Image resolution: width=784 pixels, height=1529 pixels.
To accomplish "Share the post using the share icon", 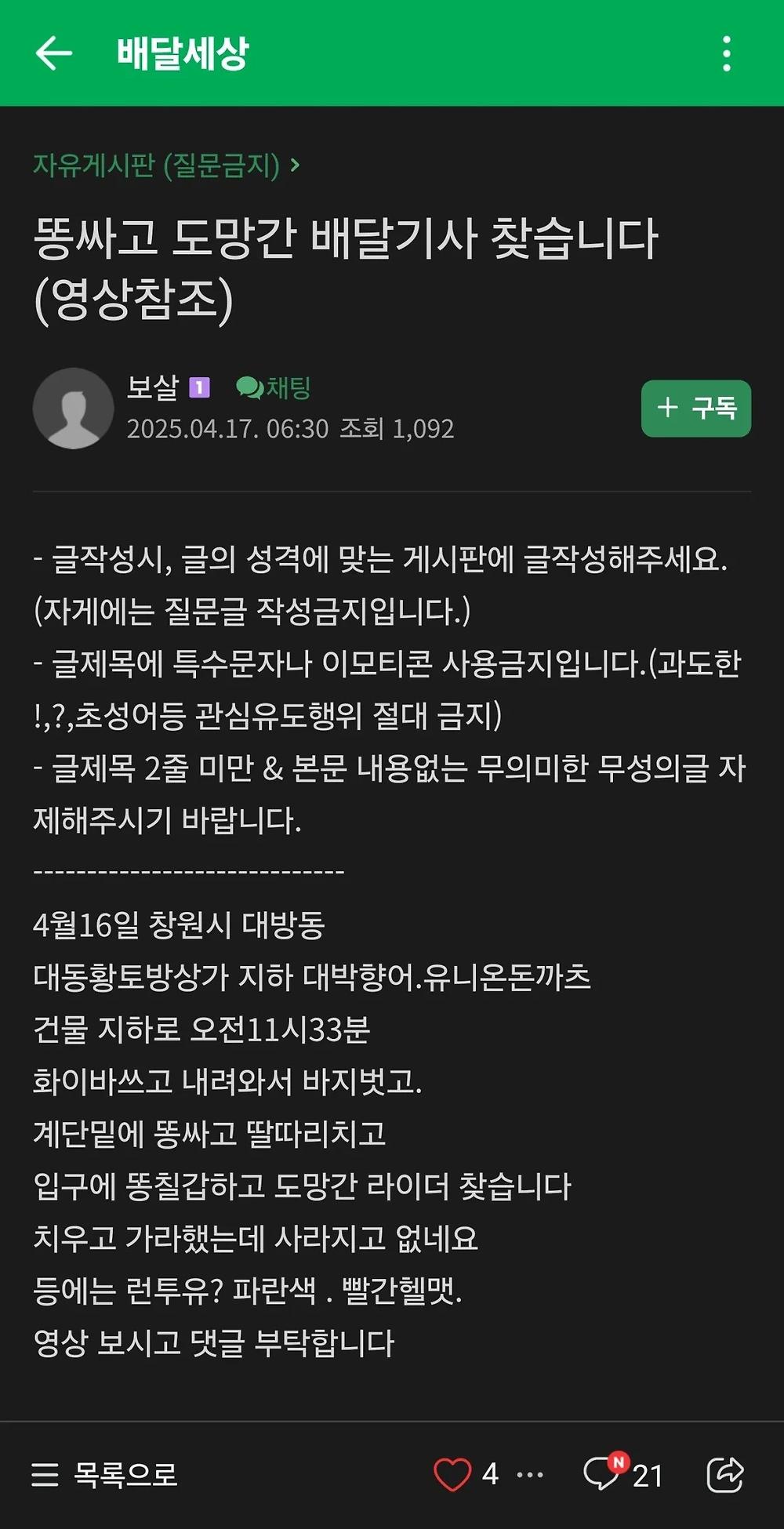I will click(x=726, y=1472).
